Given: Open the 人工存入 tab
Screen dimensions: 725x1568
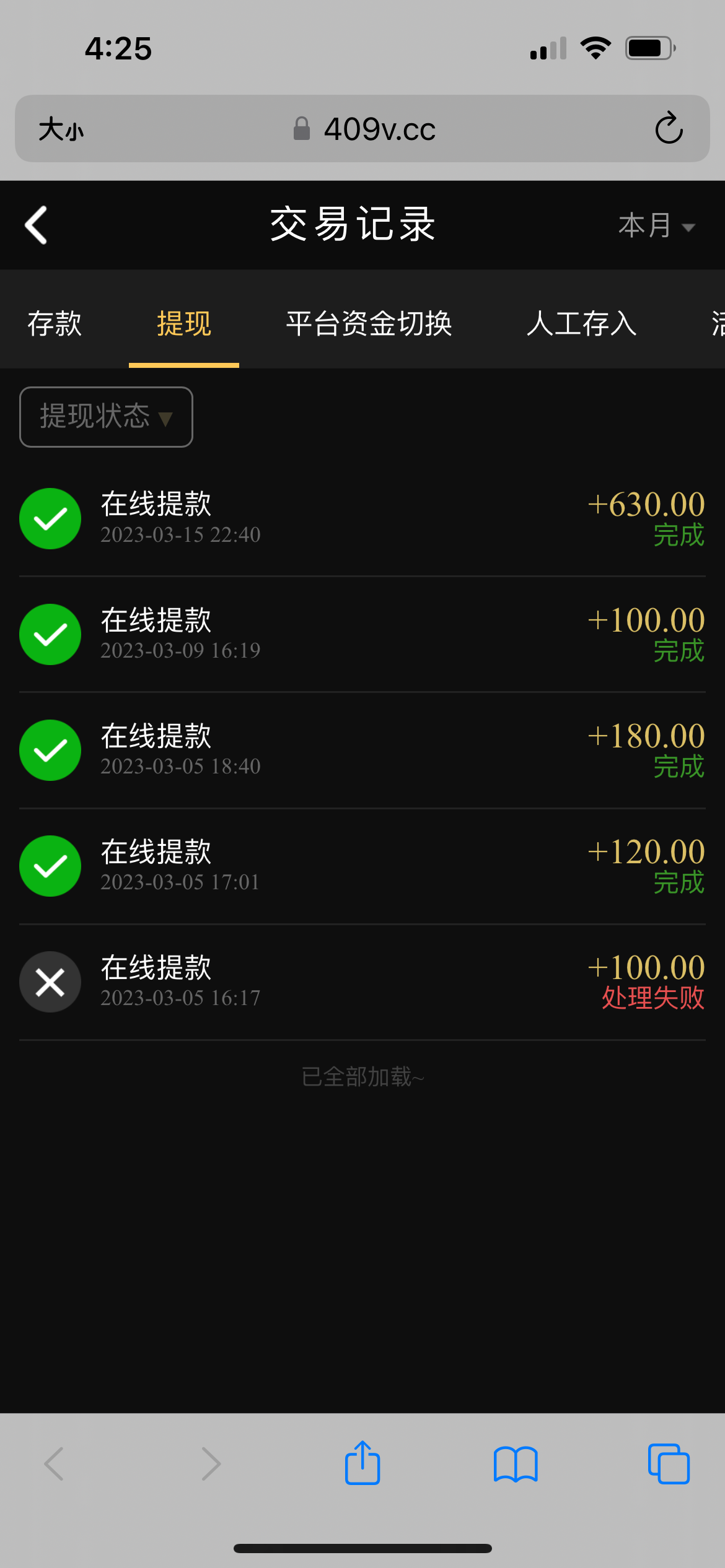Looking at the screenshot, I should [x=581, y=323].
